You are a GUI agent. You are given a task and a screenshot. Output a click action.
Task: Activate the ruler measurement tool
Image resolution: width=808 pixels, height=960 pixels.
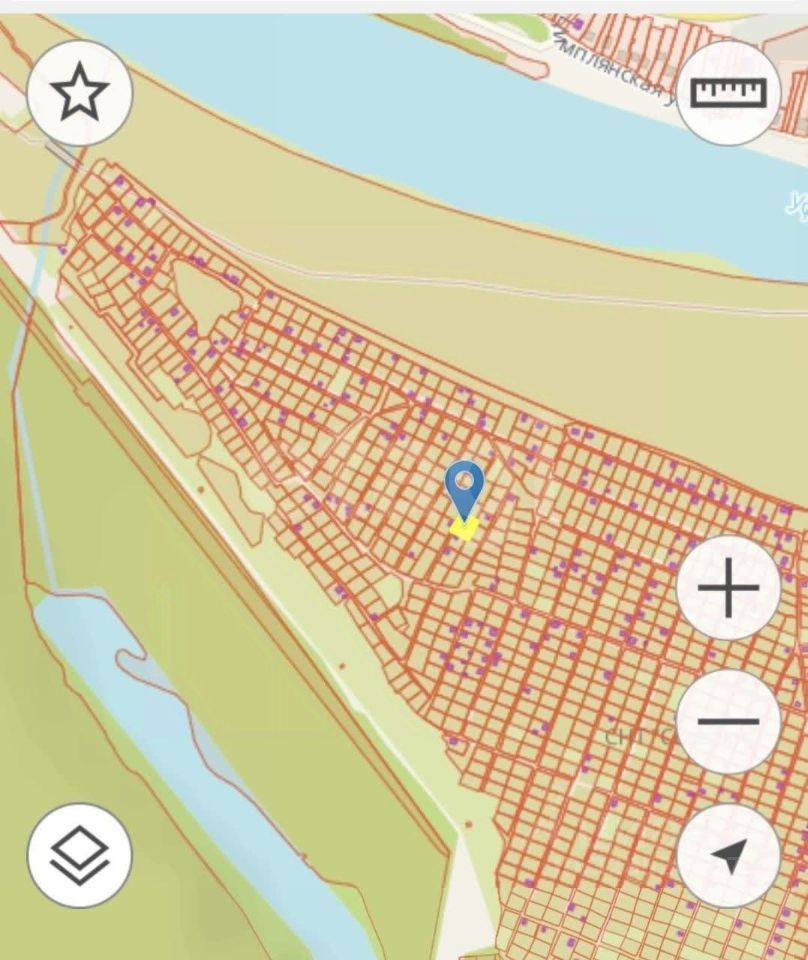(x=729, y=94)
